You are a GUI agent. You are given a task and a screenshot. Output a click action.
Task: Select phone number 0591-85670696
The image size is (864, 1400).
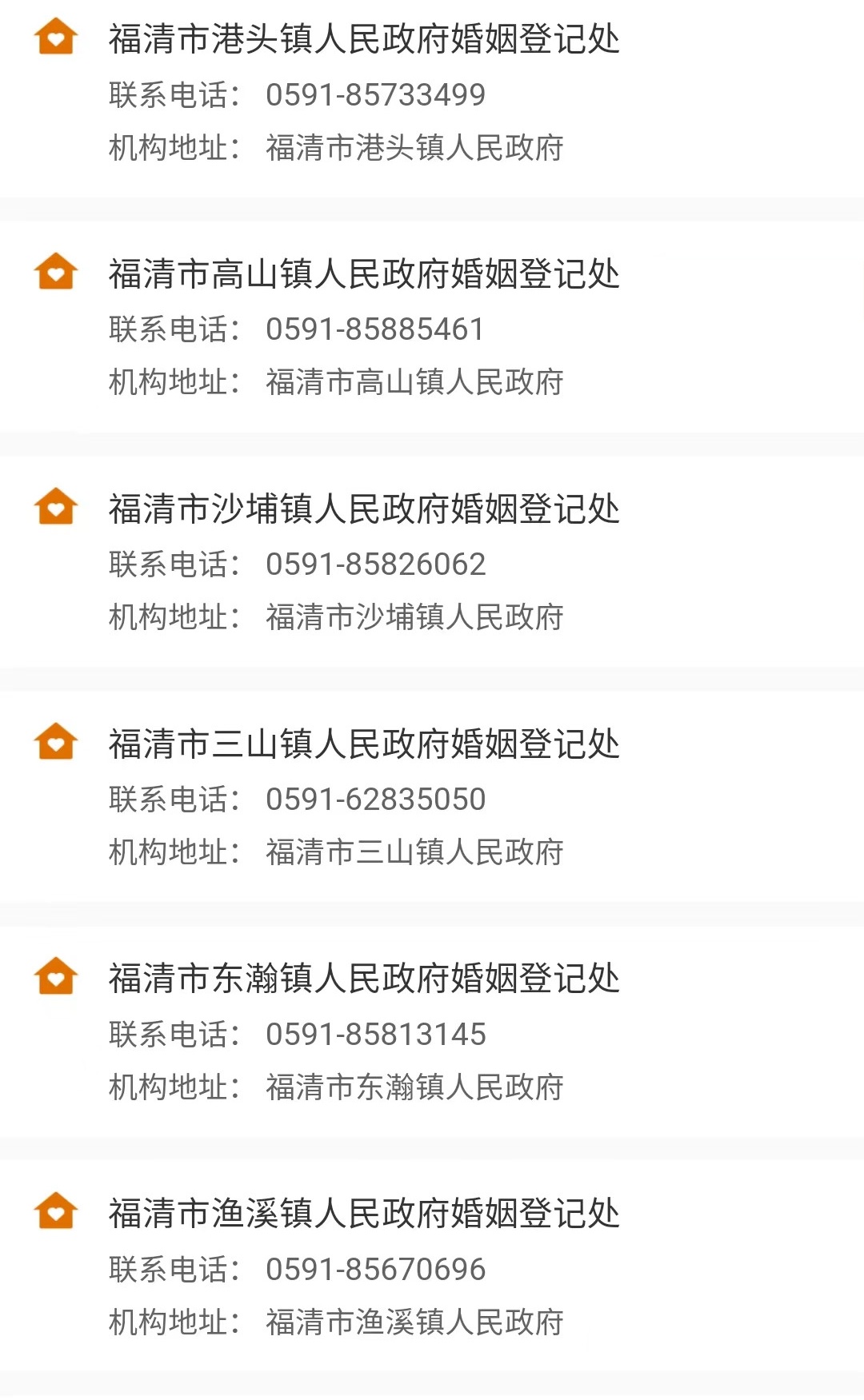(376, 1267)
